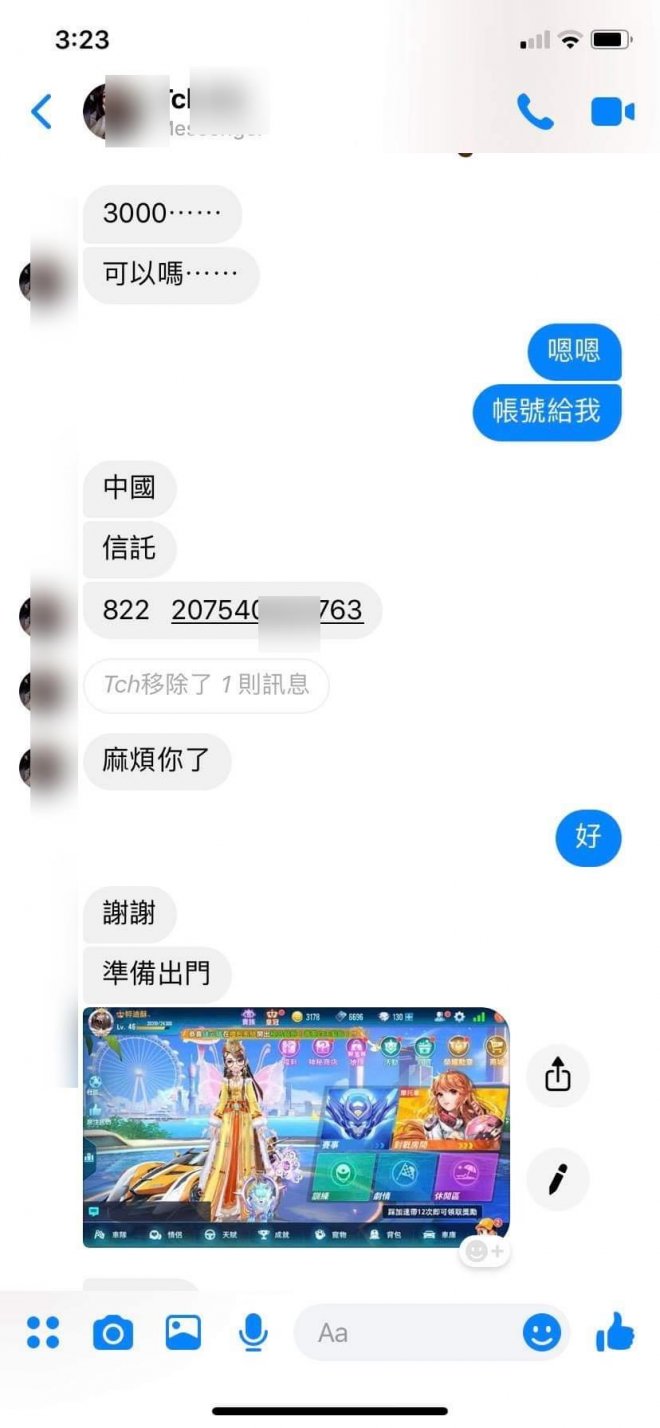
Task: Go back to the chat list
Action: [41, 111]
